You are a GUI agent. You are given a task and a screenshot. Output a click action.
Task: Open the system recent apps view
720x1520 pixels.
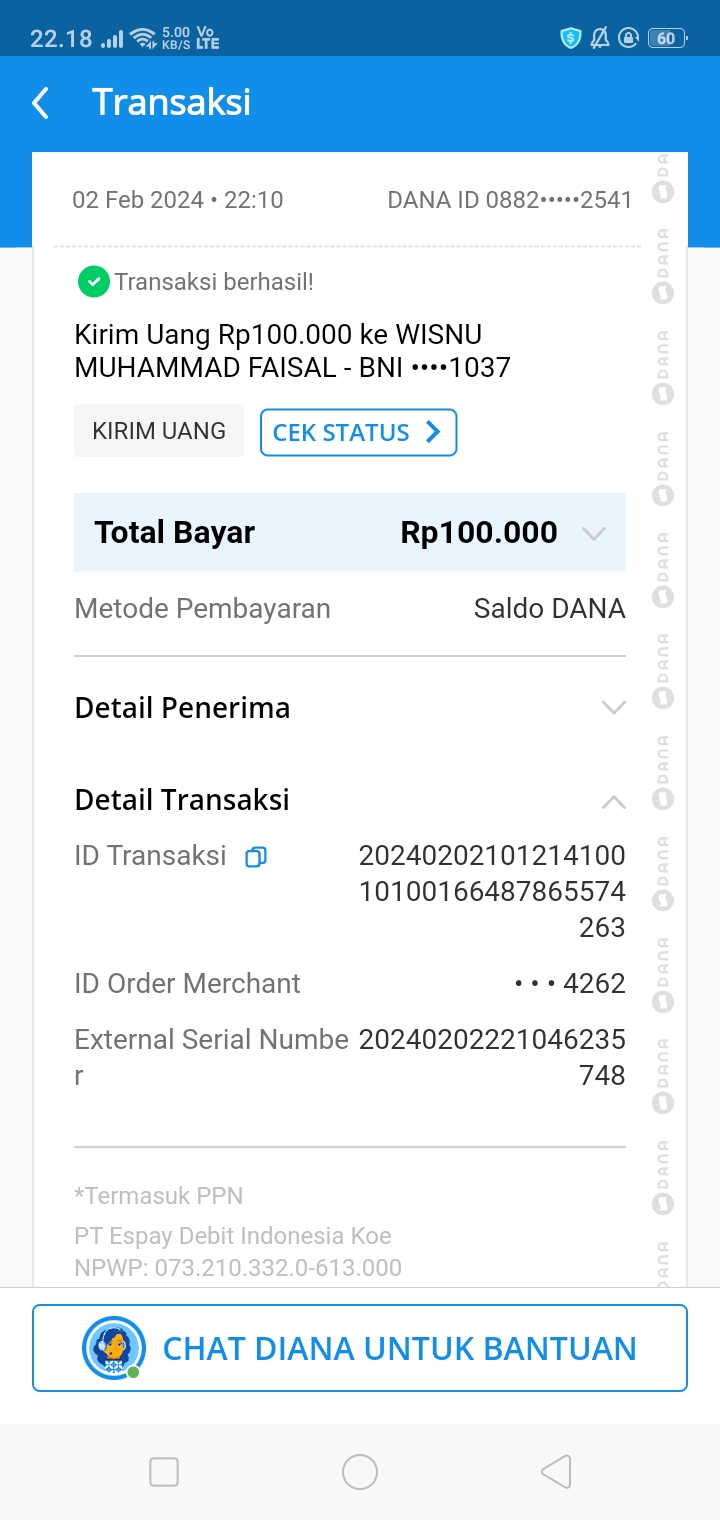pos(164,1472)
